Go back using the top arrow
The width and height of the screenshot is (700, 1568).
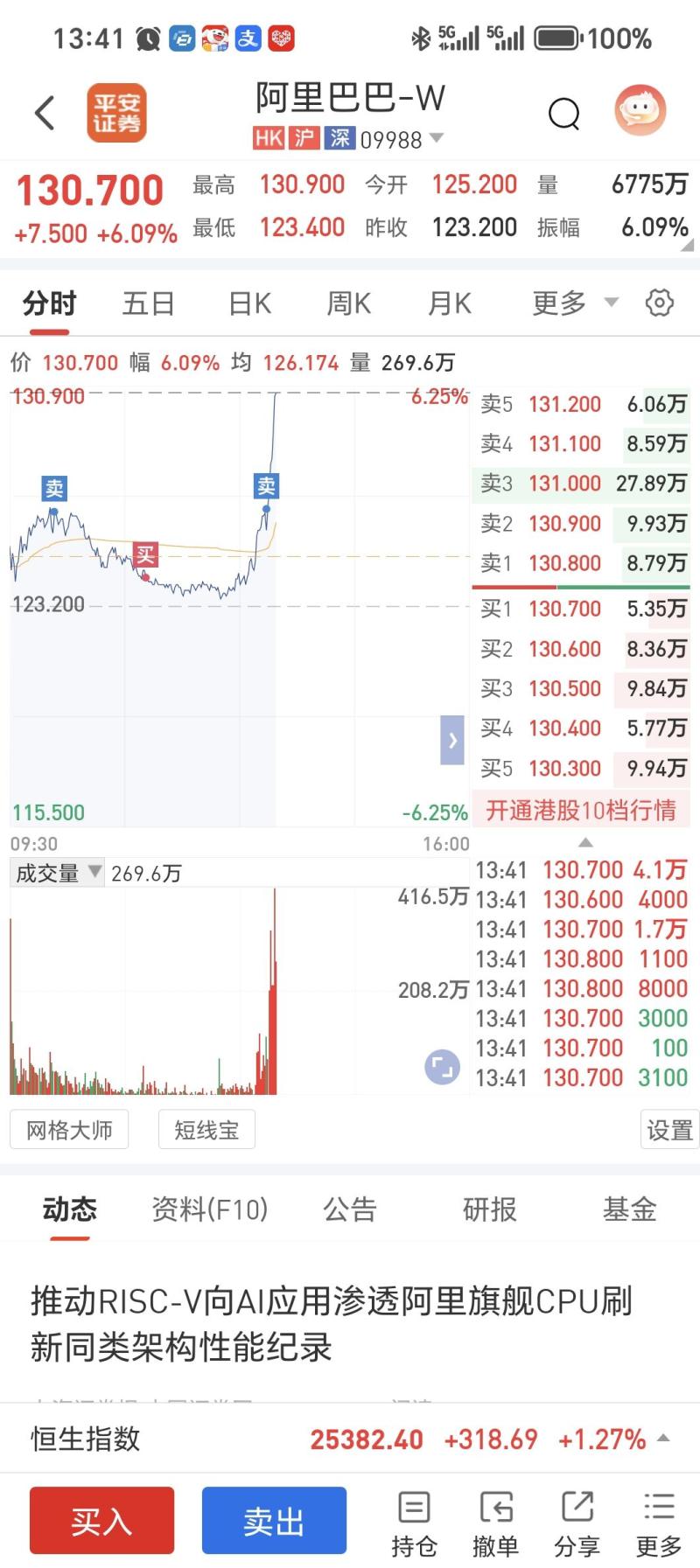click(45, 113)
